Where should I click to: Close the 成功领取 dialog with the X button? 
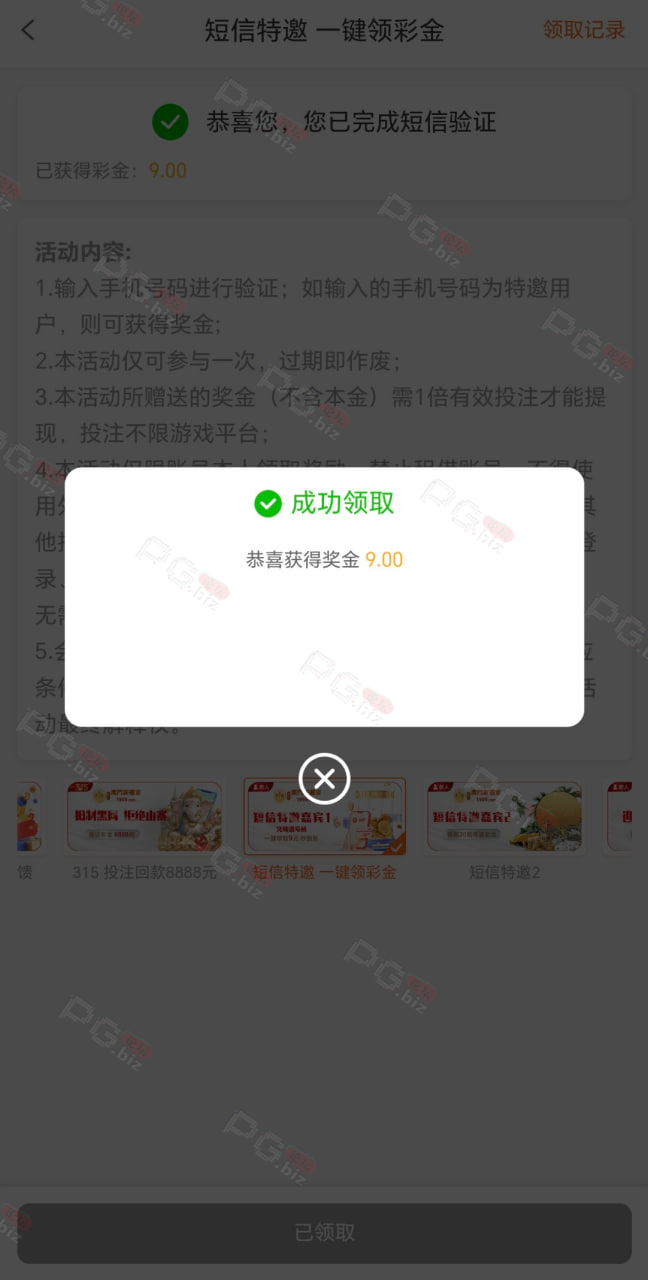(324, 779)
